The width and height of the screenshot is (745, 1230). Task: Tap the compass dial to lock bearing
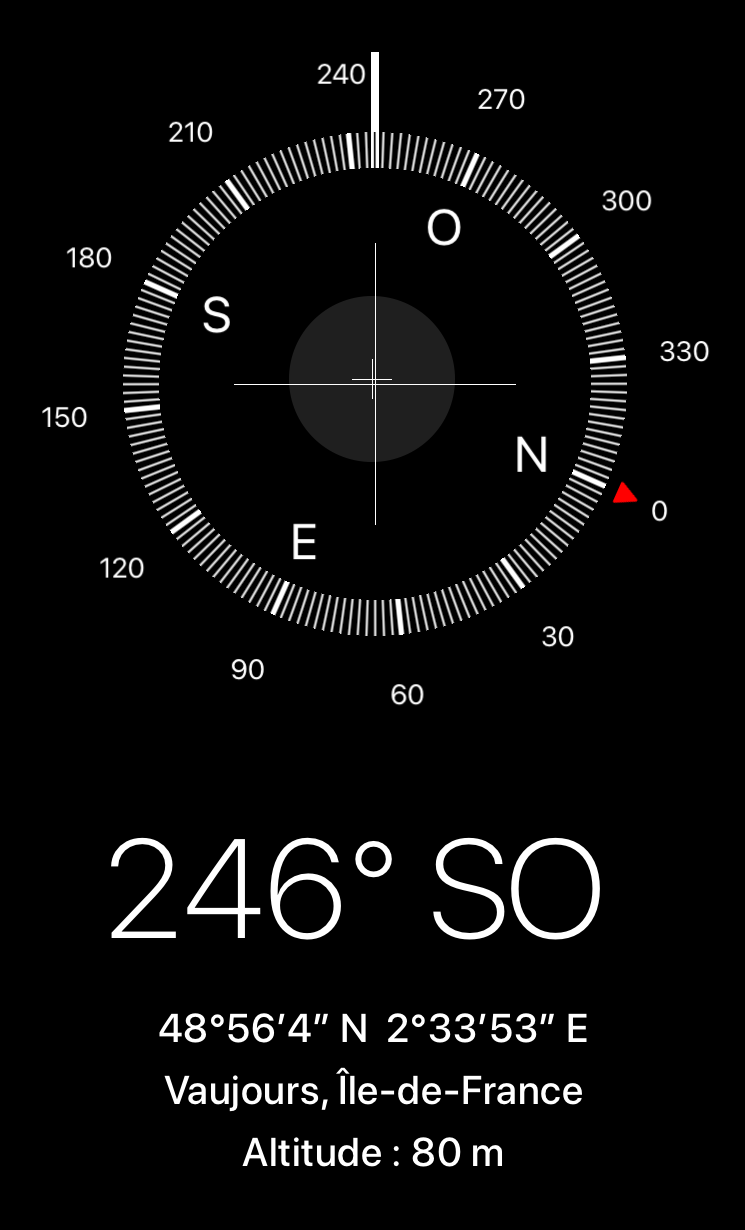[375, 383]
